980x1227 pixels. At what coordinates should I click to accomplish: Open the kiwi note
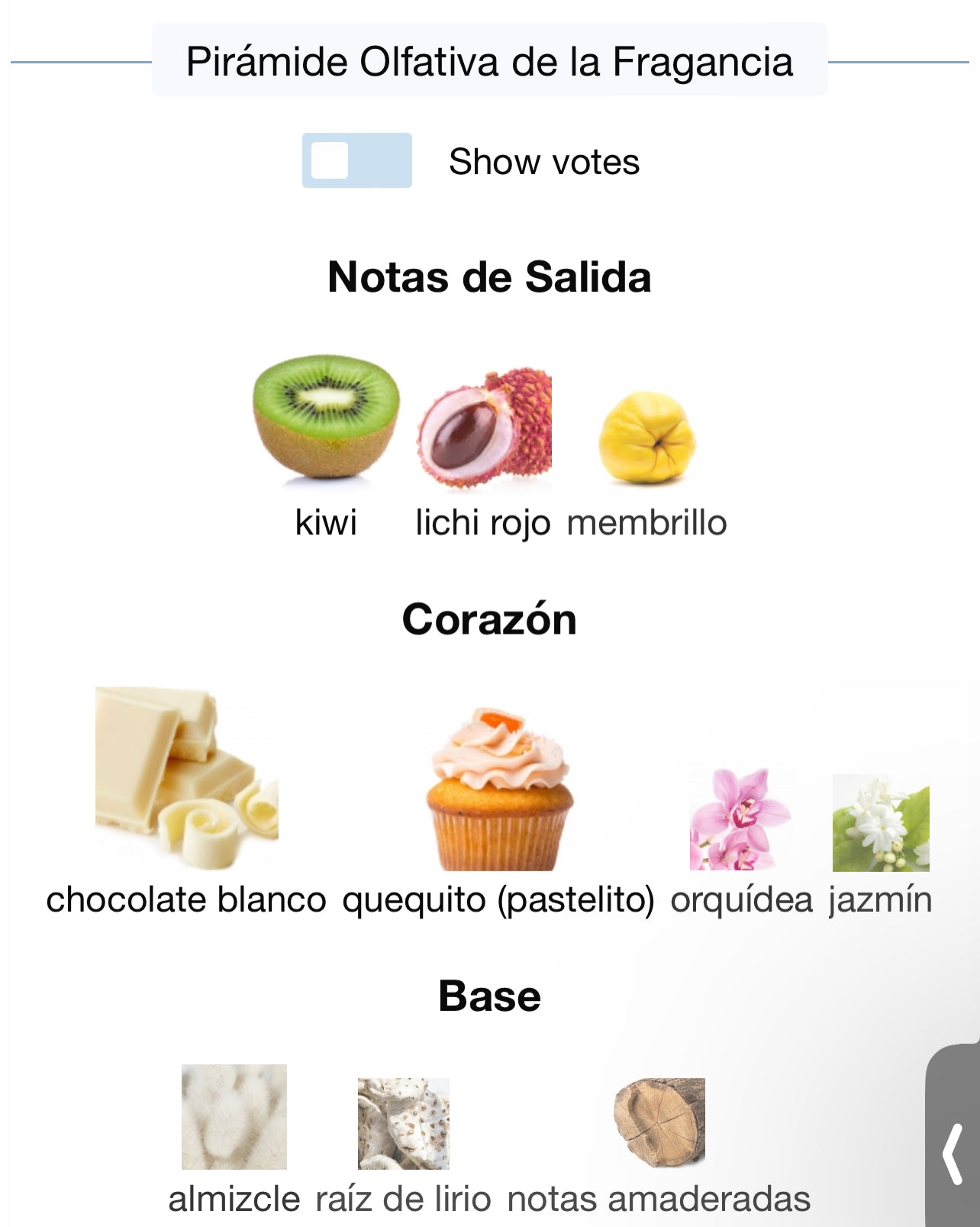click(x=326, y=418)
